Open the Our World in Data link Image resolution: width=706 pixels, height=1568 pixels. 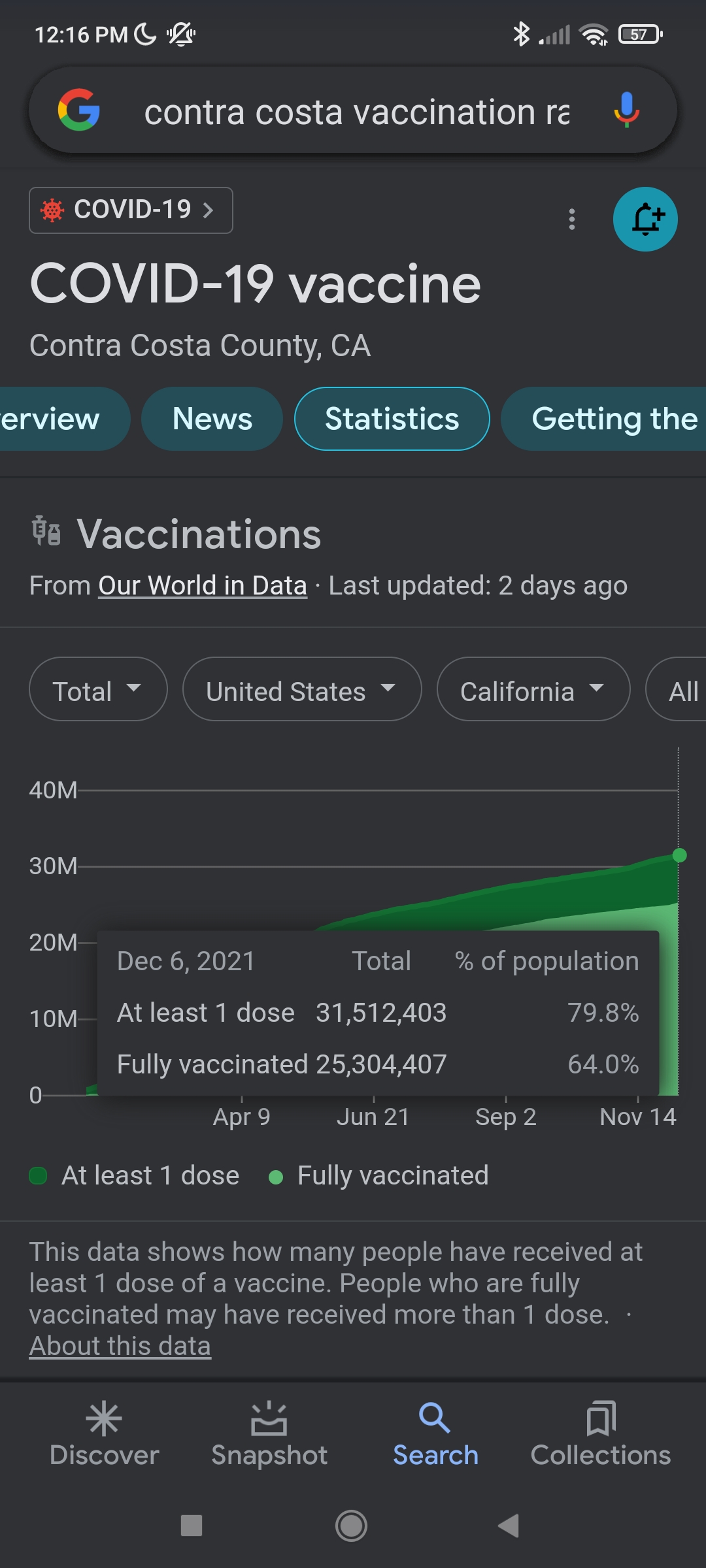pyautogui.click(x=203, y=585)
